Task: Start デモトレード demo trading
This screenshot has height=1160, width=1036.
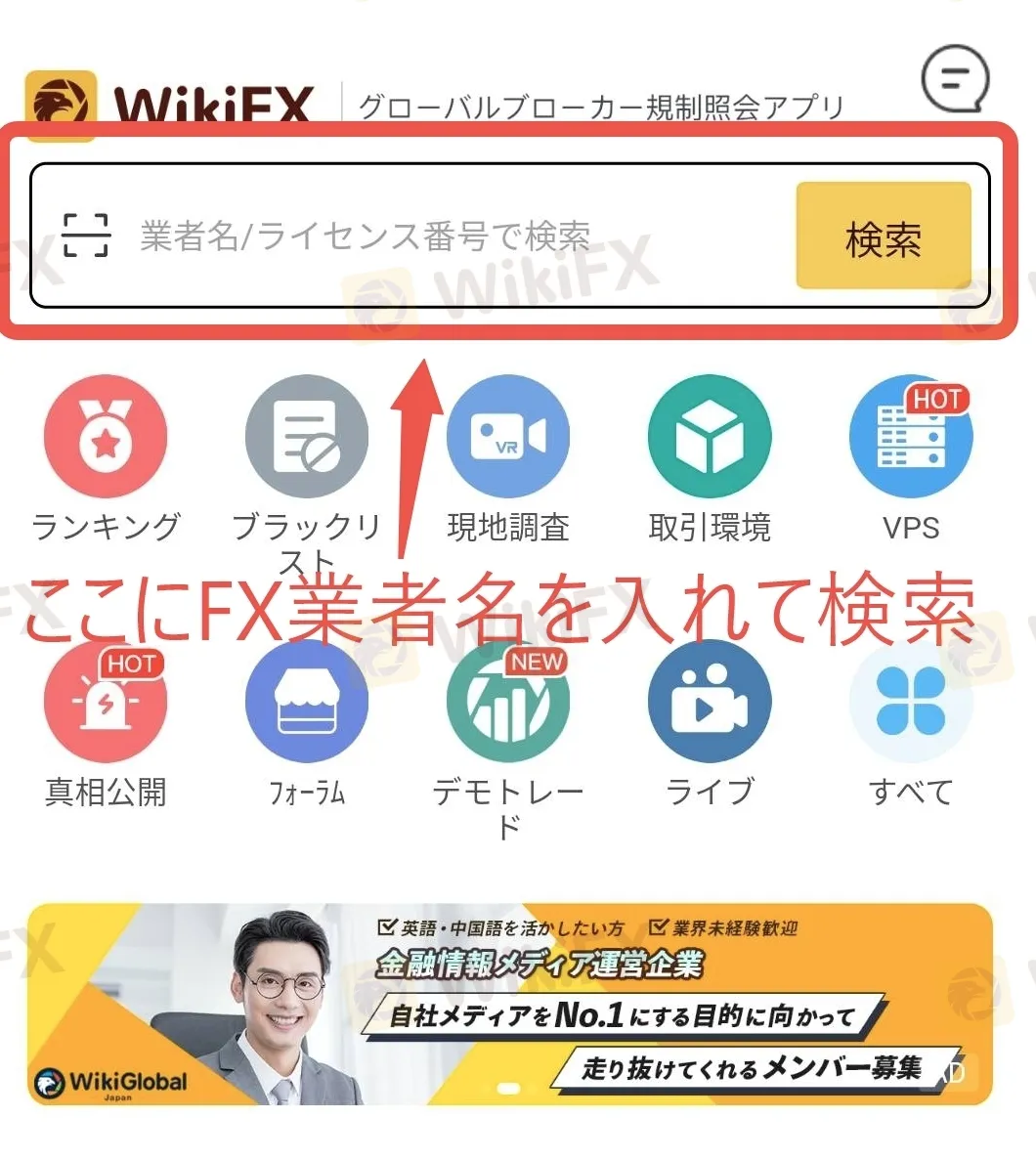Action: click(x=508, y=702)
